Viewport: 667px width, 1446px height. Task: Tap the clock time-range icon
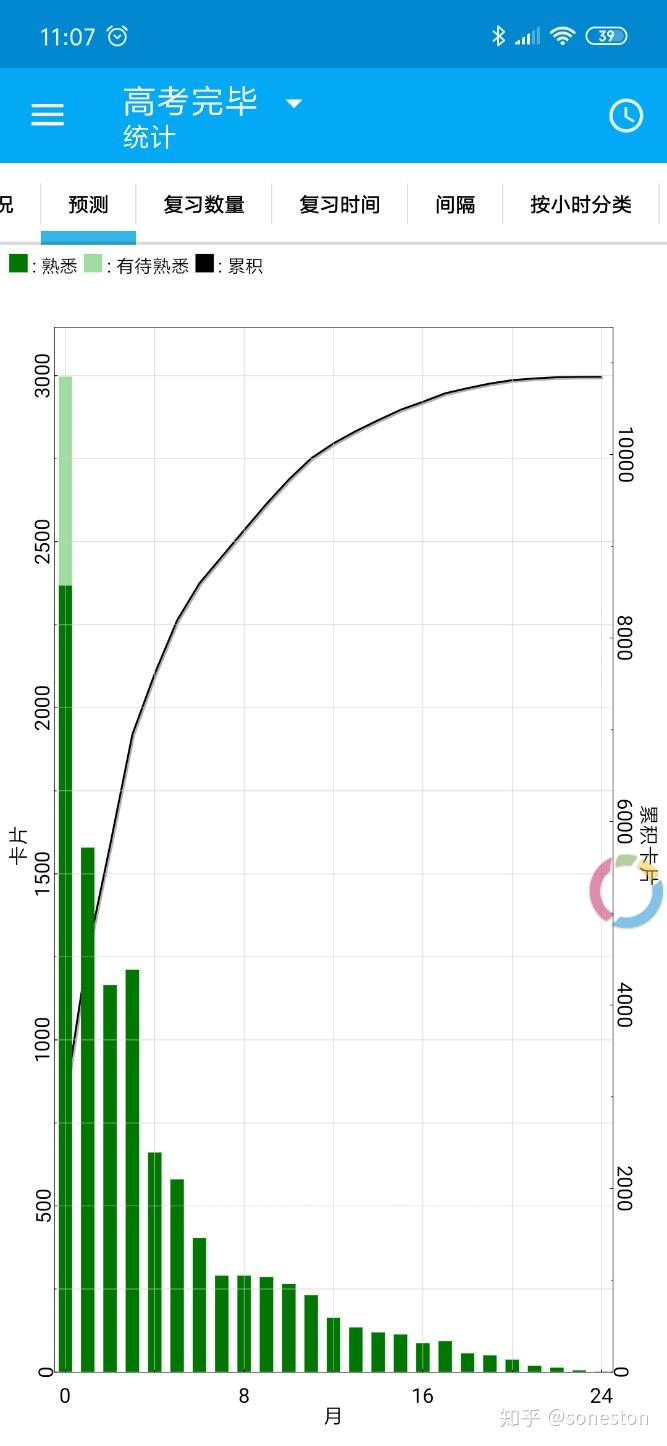pos(626,116)
